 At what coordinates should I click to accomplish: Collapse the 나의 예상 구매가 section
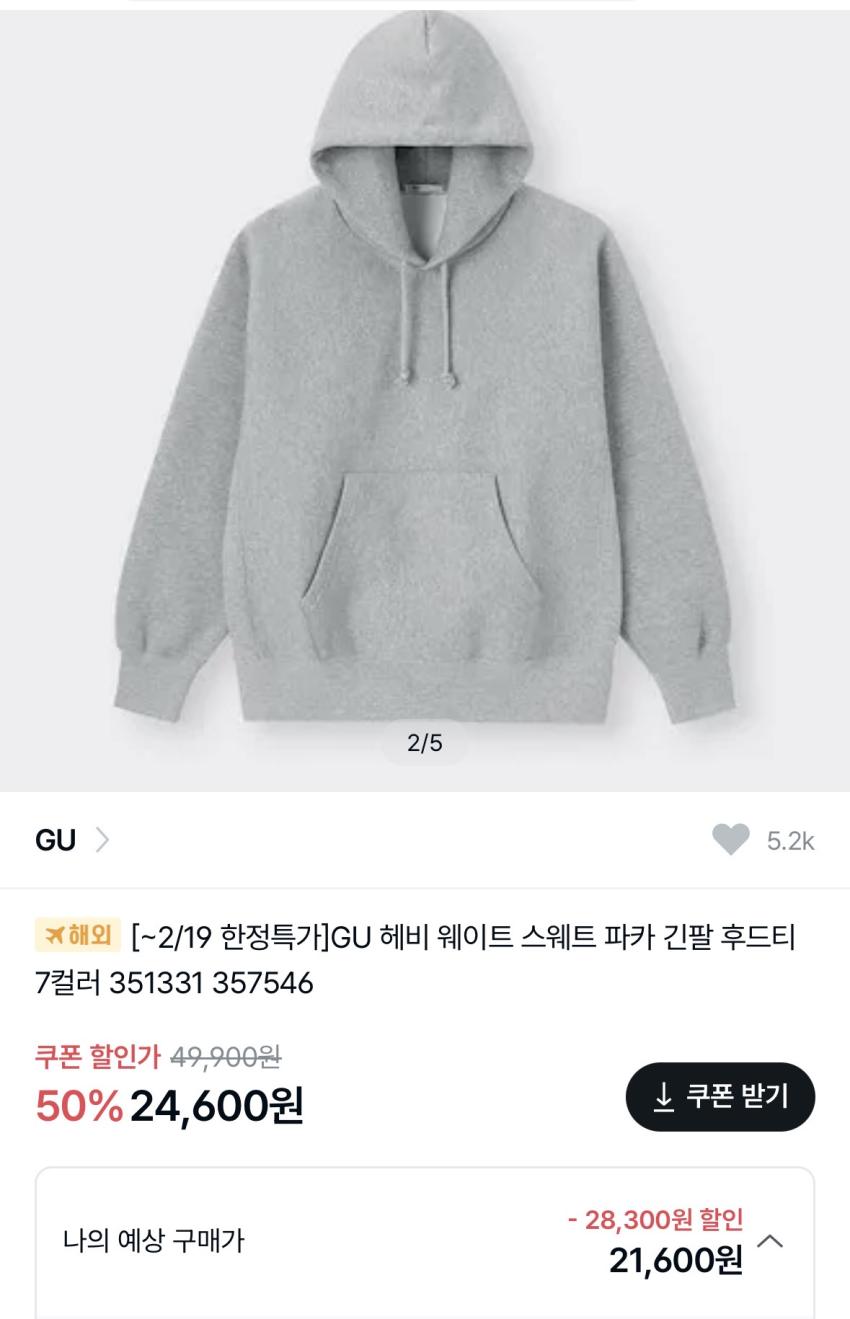click(769, 1242)
